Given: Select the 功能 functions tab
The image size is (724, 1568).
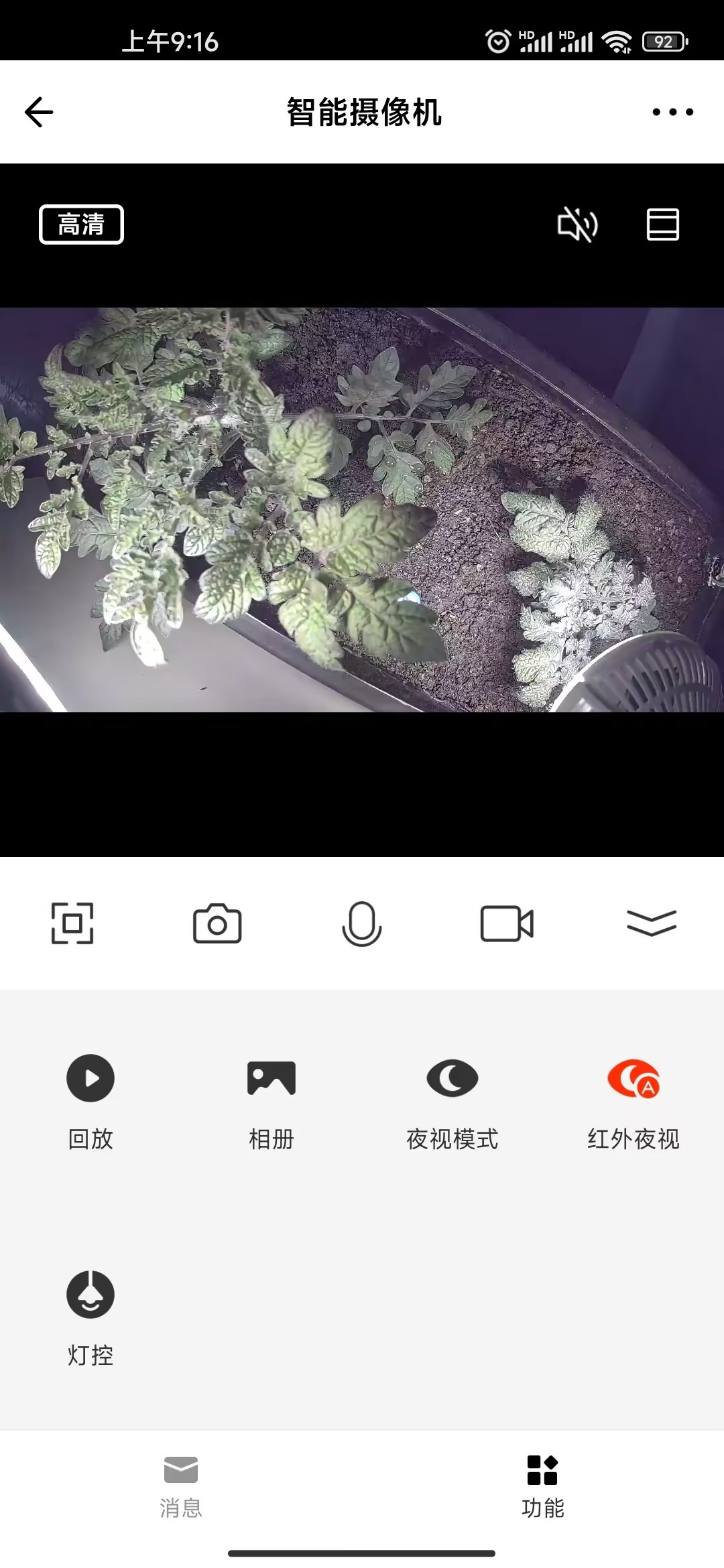Looking at the screenshot, I should tap(543, 1485).
